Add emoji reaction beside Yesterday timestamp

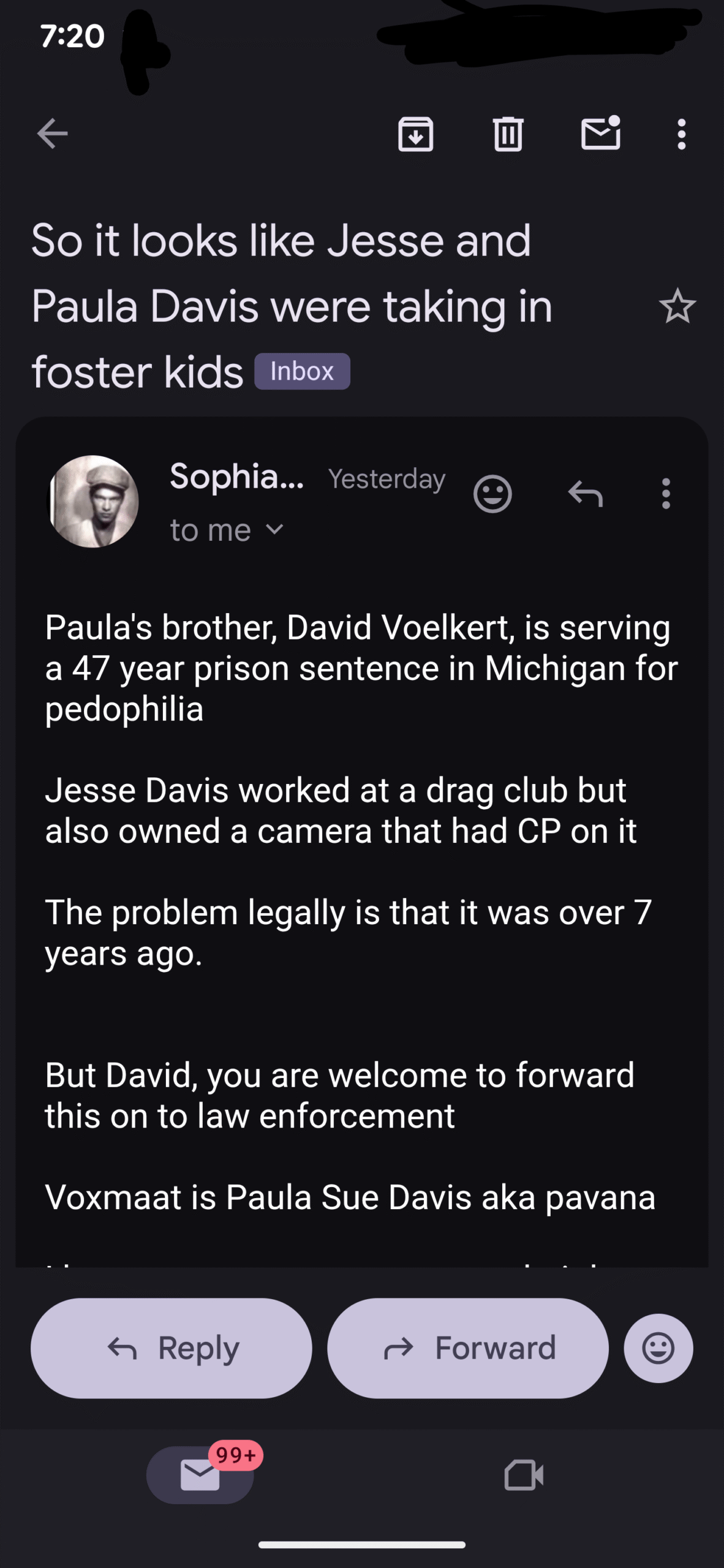pyautogui.click(x=492, y=494)
